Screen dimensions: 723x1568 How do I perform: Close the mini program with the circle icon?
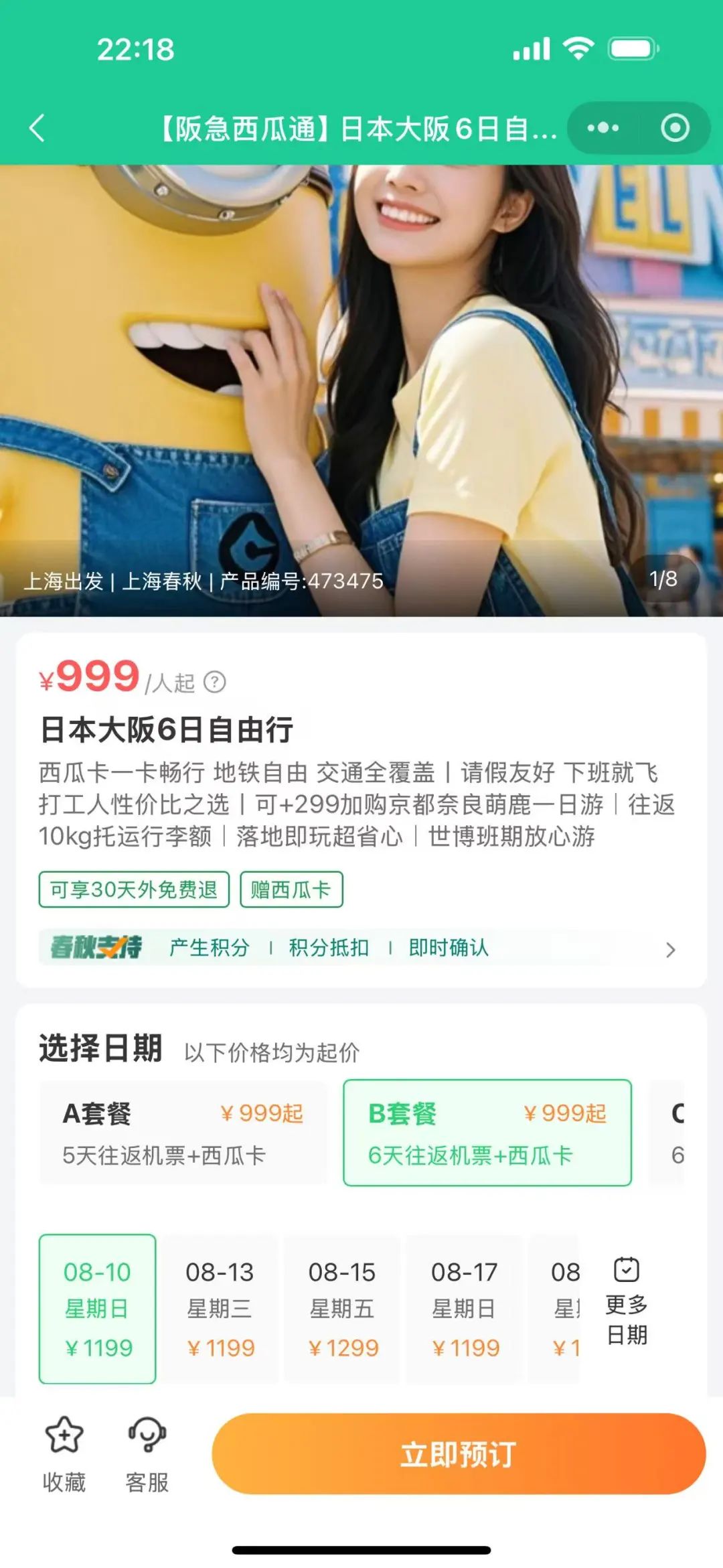675,128
